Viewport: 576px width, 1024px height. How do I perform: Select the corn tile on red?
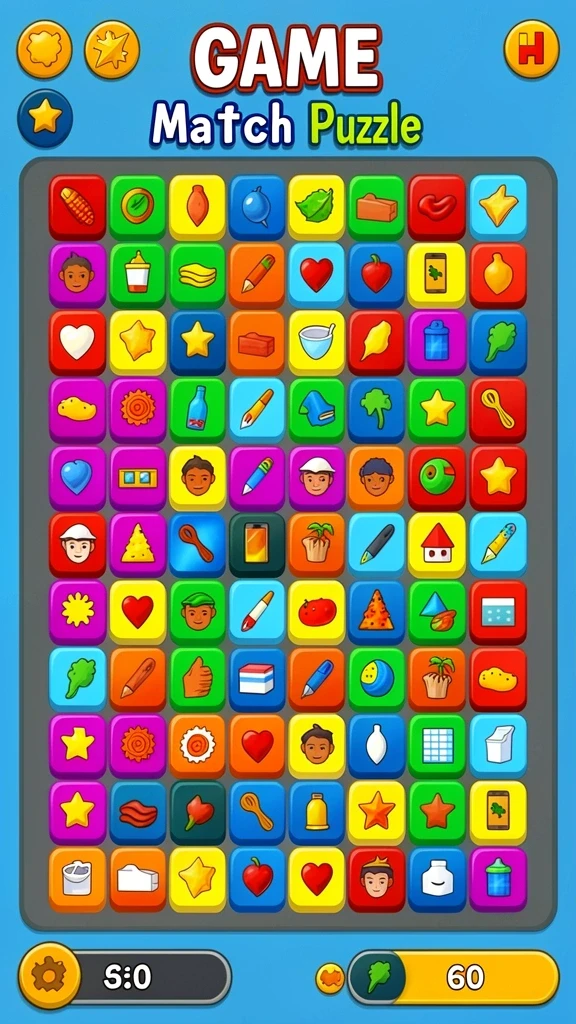(x=77, y=207)
